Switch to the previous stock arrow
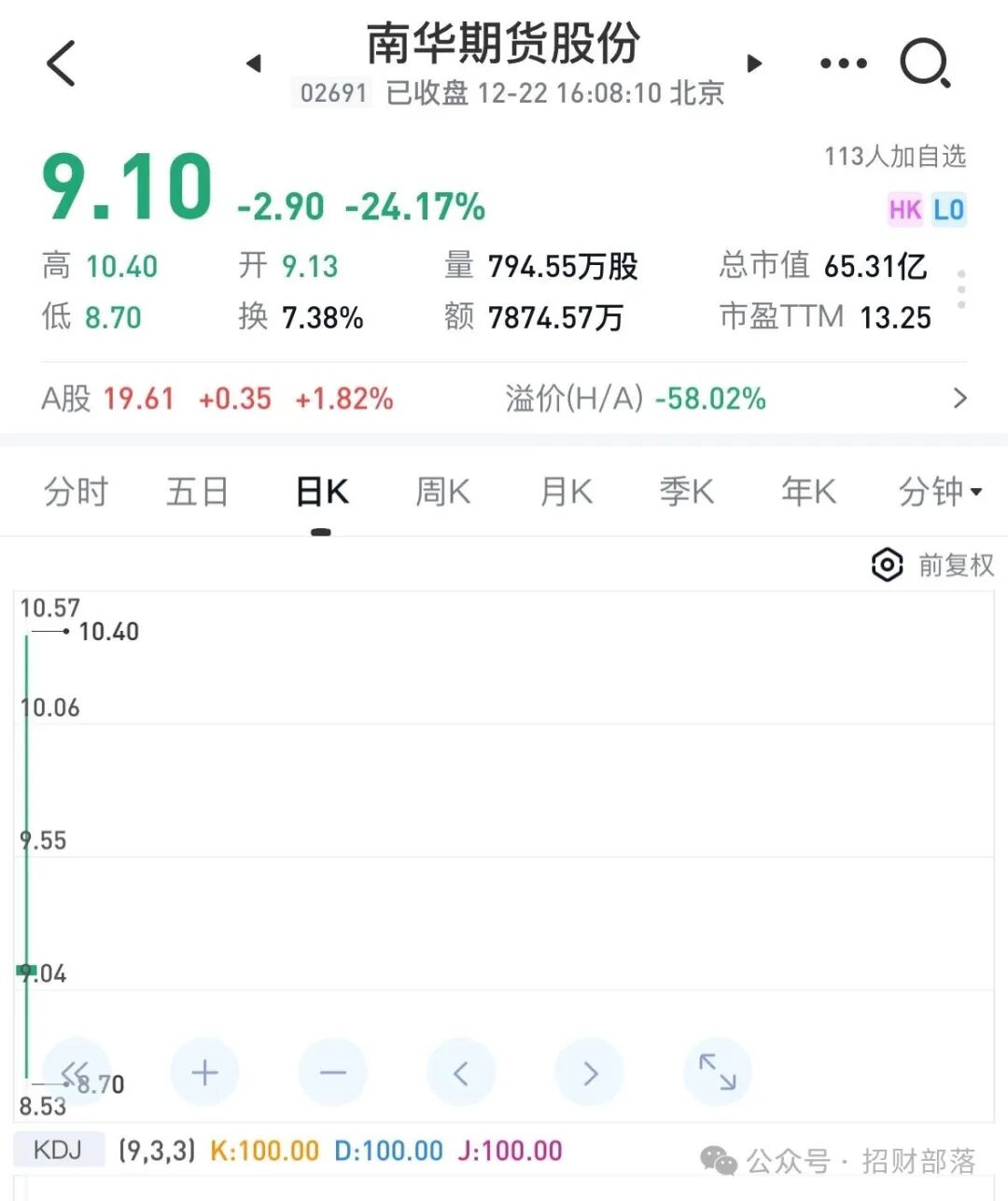 (253, 63)
